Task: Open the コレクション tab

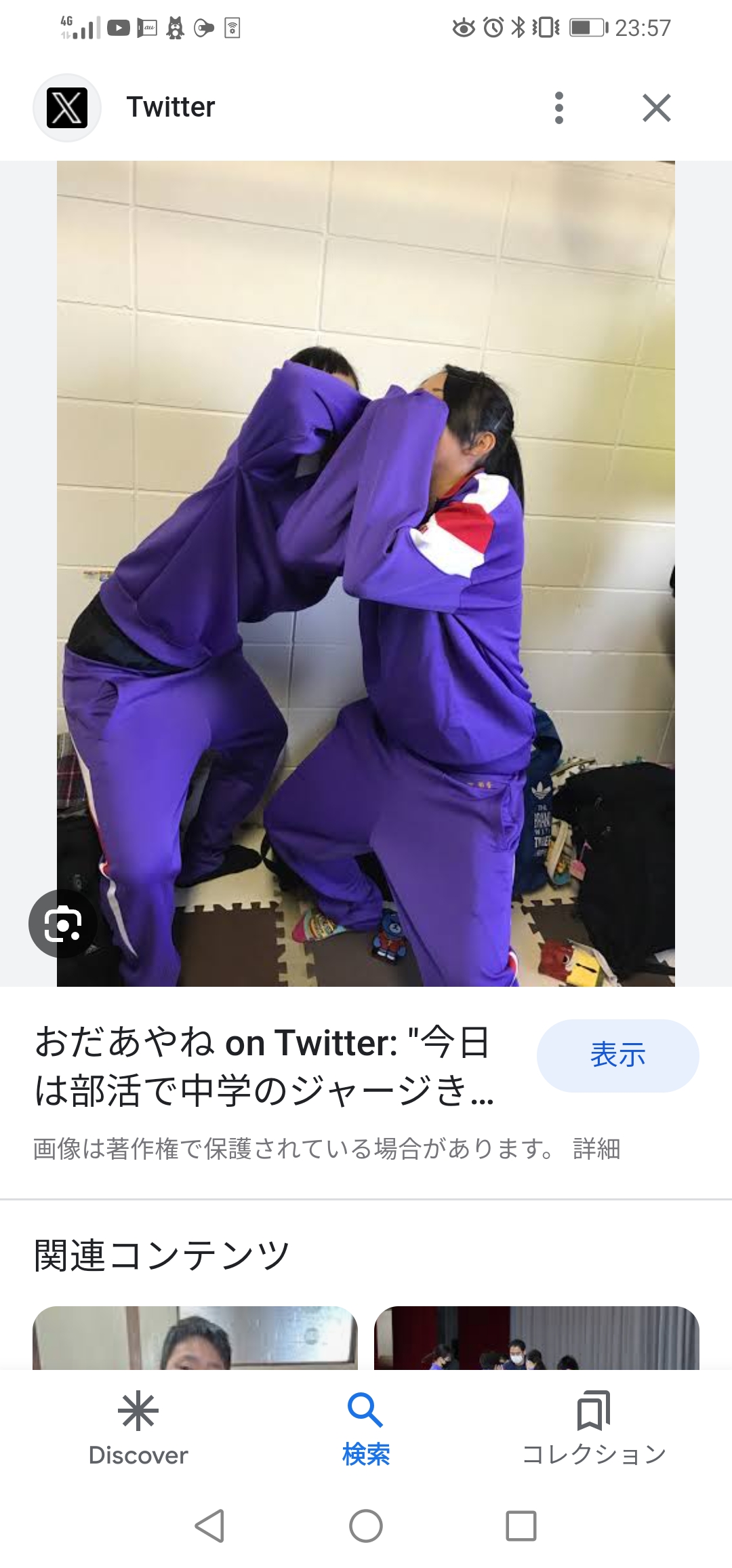Action: click(x=594, y=1428)
